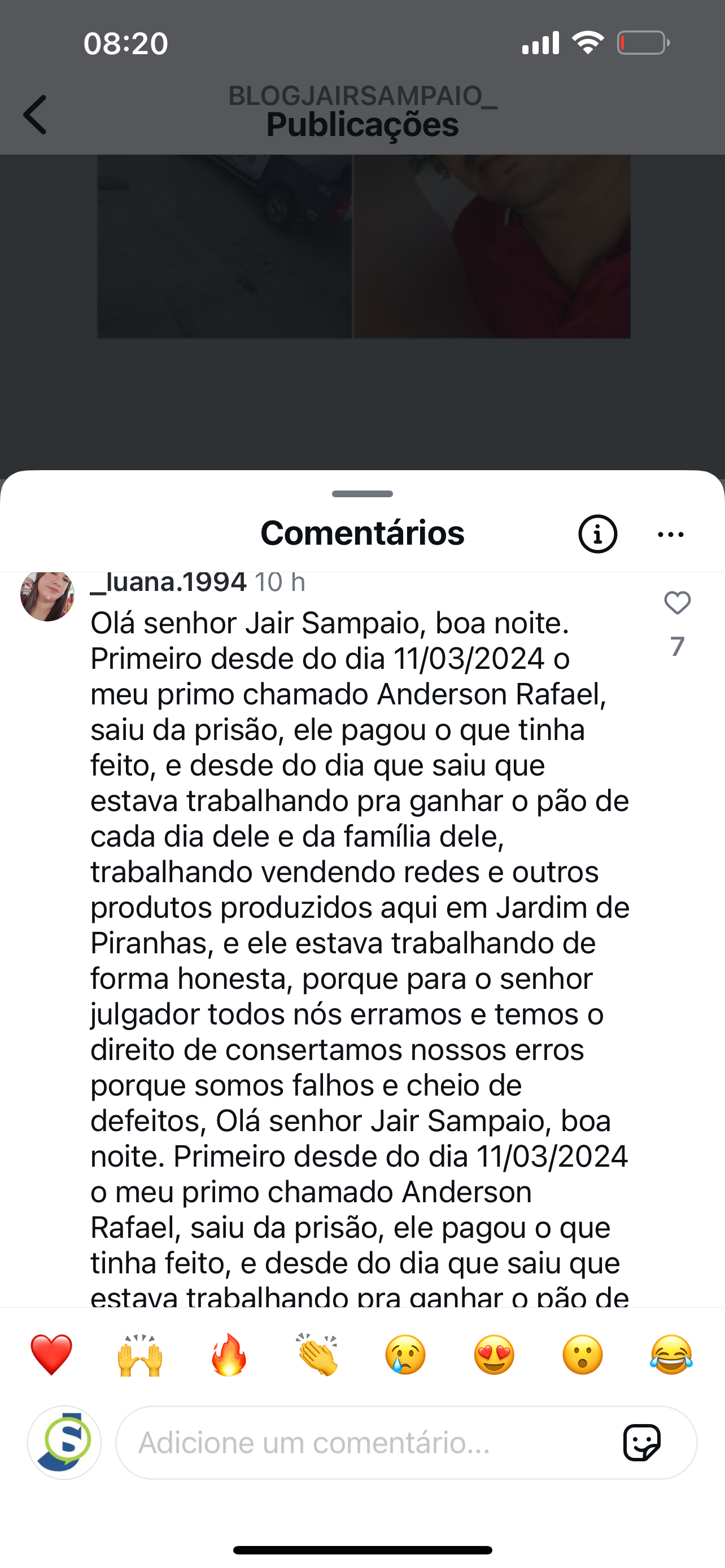Insert the raised hands emoji

click(140, 1354)
